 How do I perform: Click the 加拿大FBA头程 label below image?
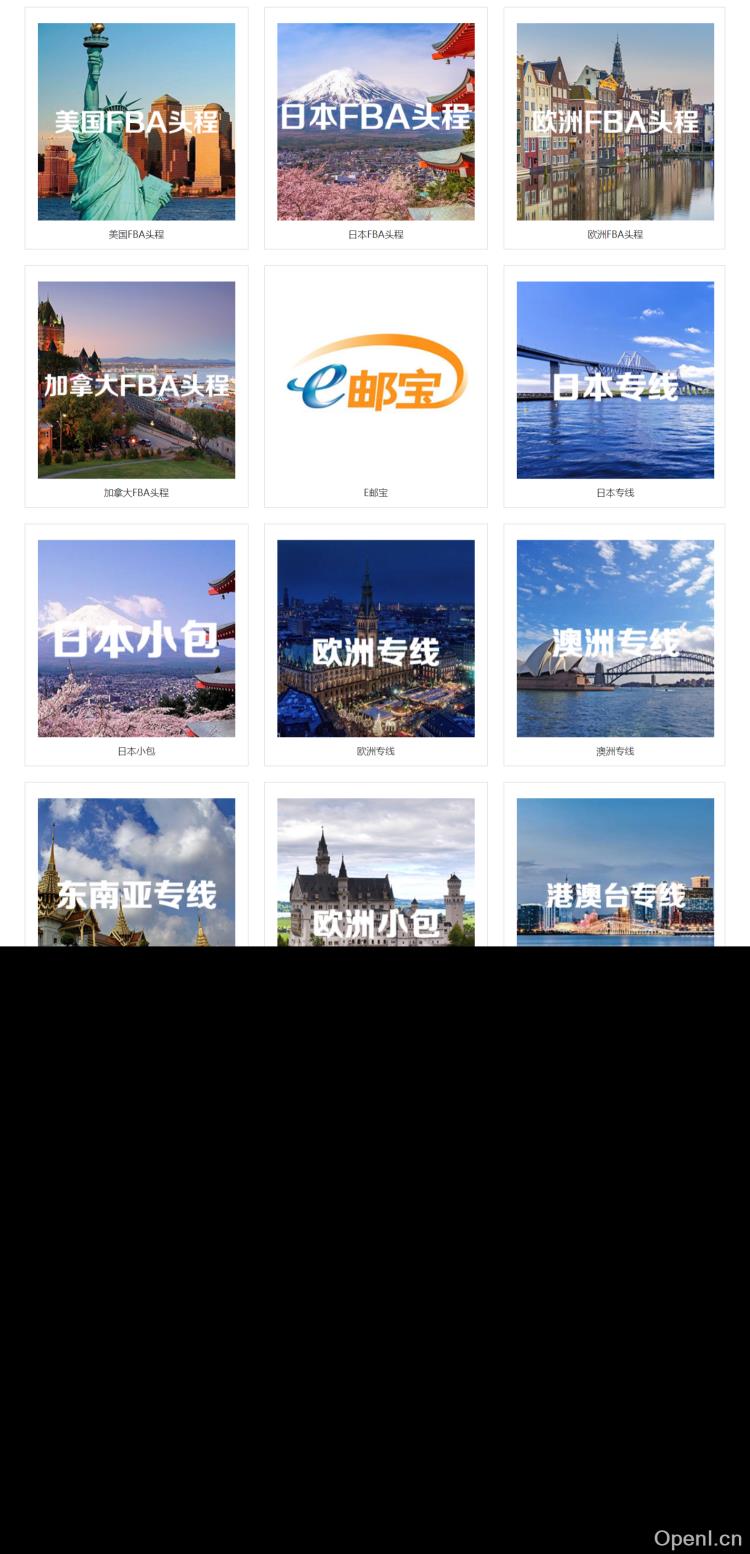(x=136, y=492)
